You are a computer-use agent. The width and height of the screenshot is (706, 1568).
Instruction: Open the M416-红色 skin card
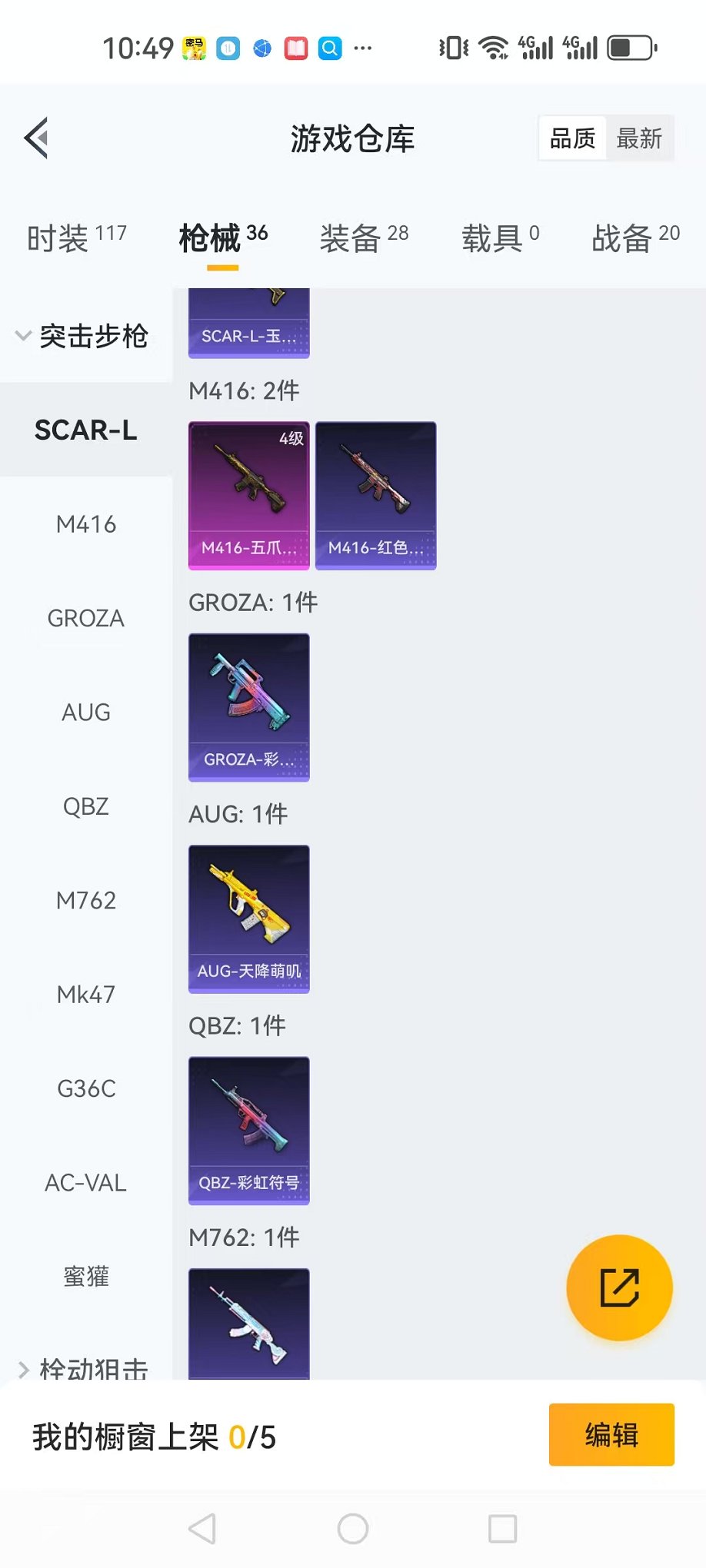tap(376, 495)
